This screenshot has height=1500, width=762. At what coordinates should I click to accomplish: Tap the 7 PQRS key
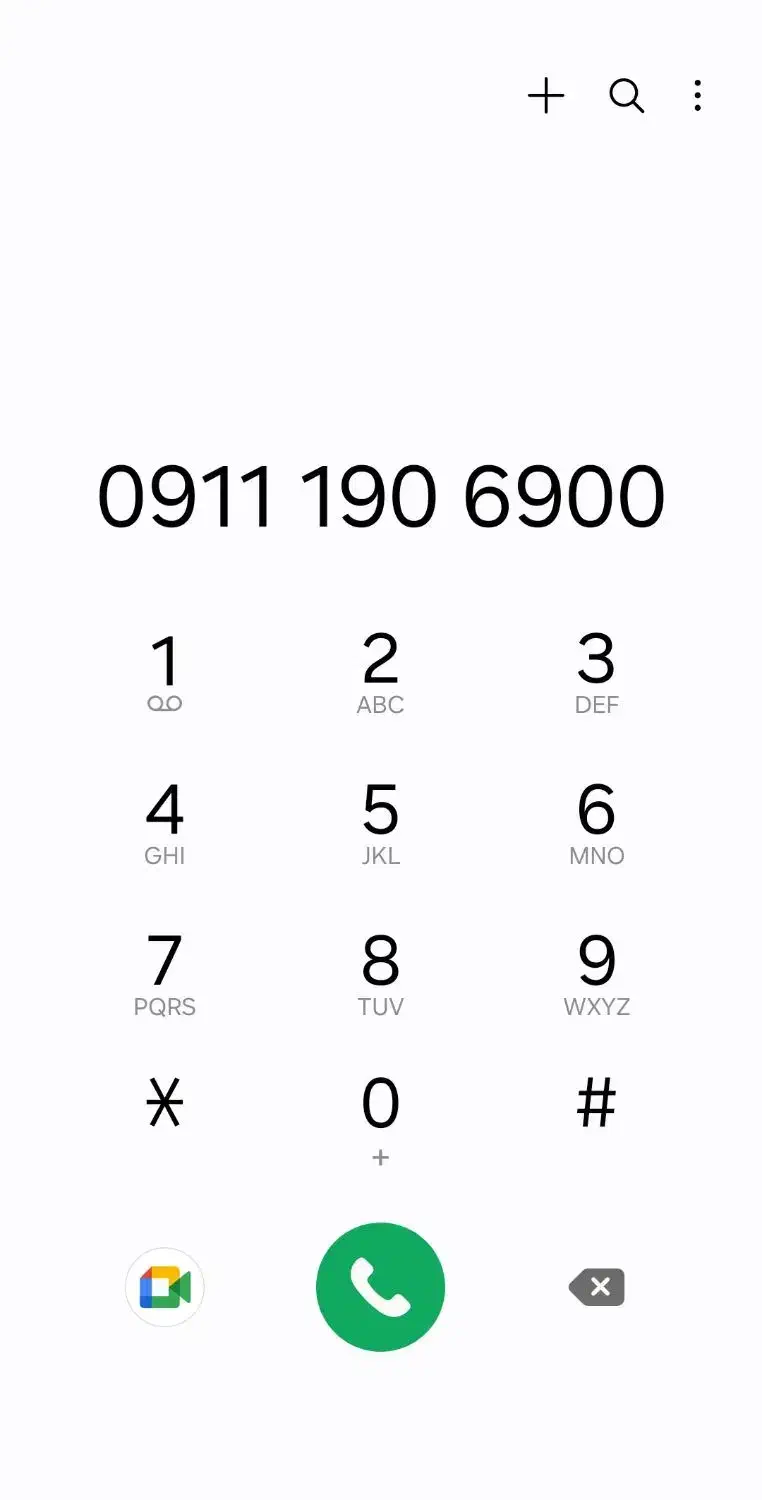[165, 974]
